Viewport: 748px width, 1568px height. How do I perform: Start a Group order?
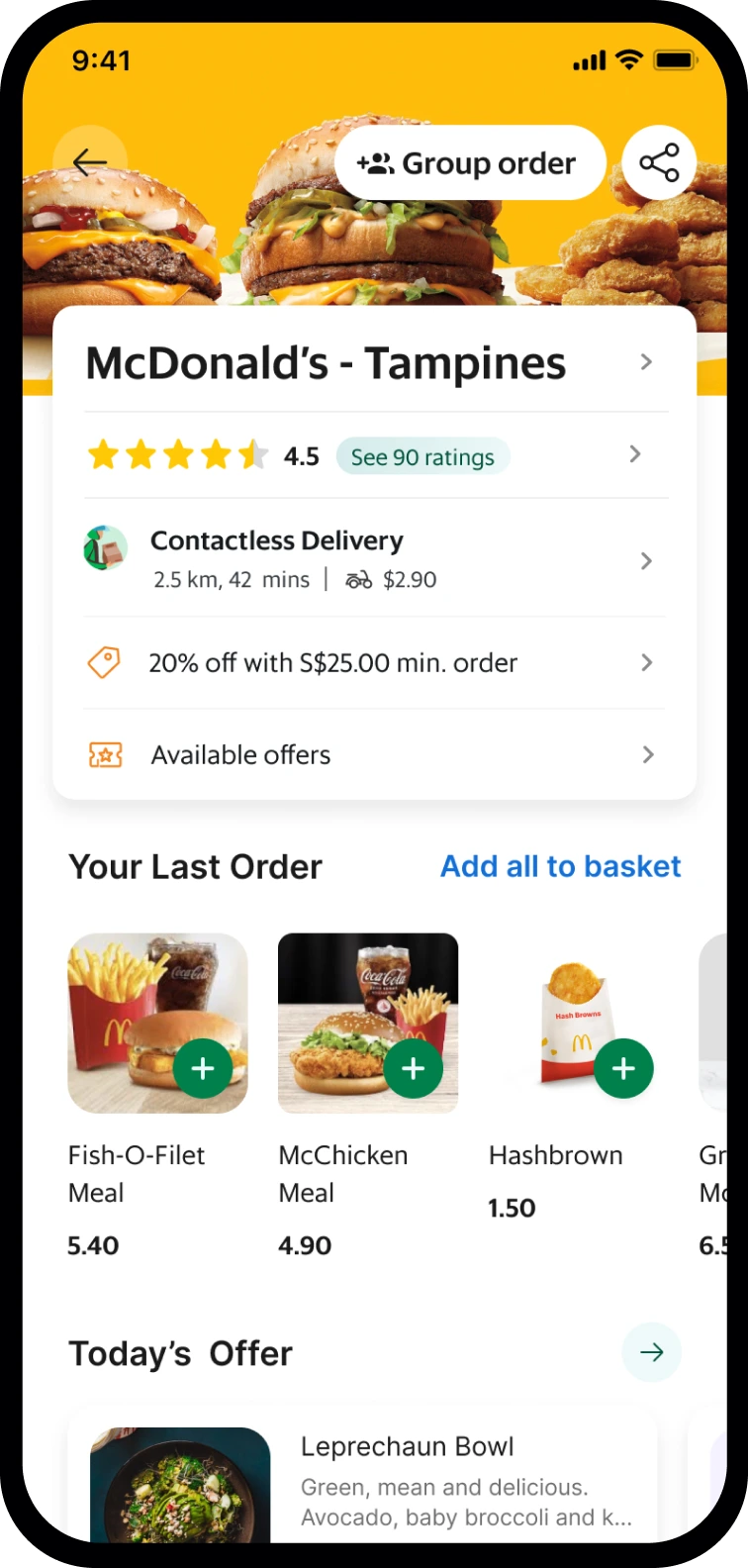click(x=470, y=162)
